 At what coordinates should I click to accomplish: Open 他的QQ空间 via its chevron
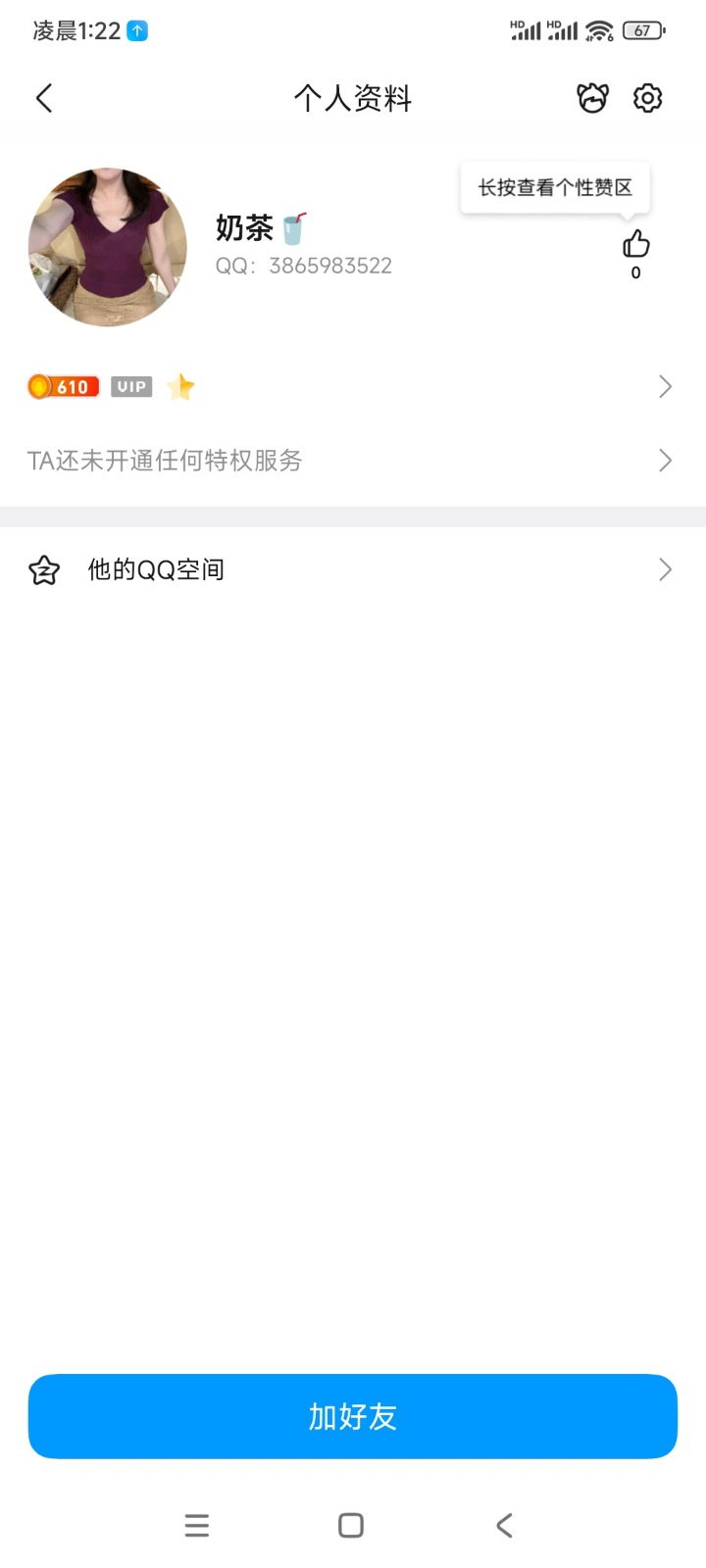(665, 569)
